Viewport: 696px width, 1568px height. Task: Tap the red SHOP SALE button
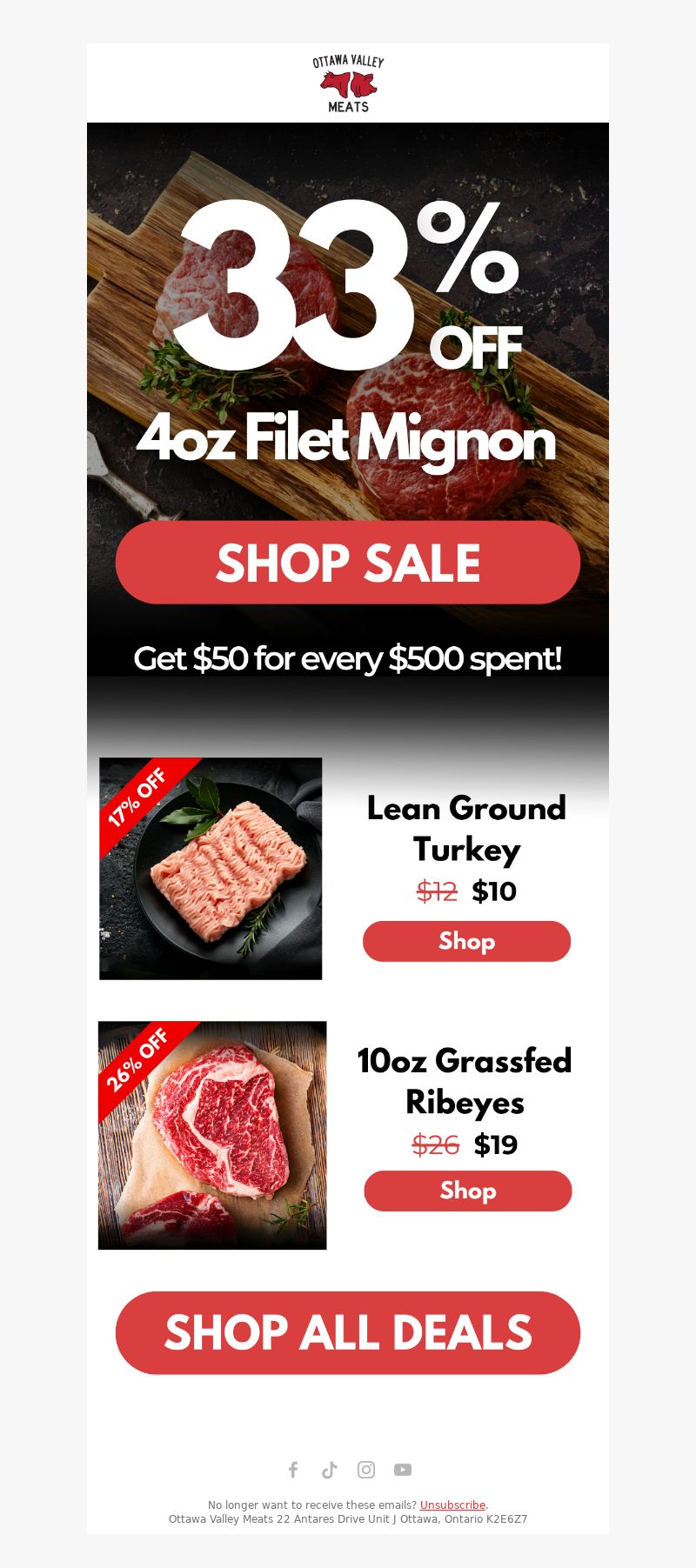(x=348, y=563)
